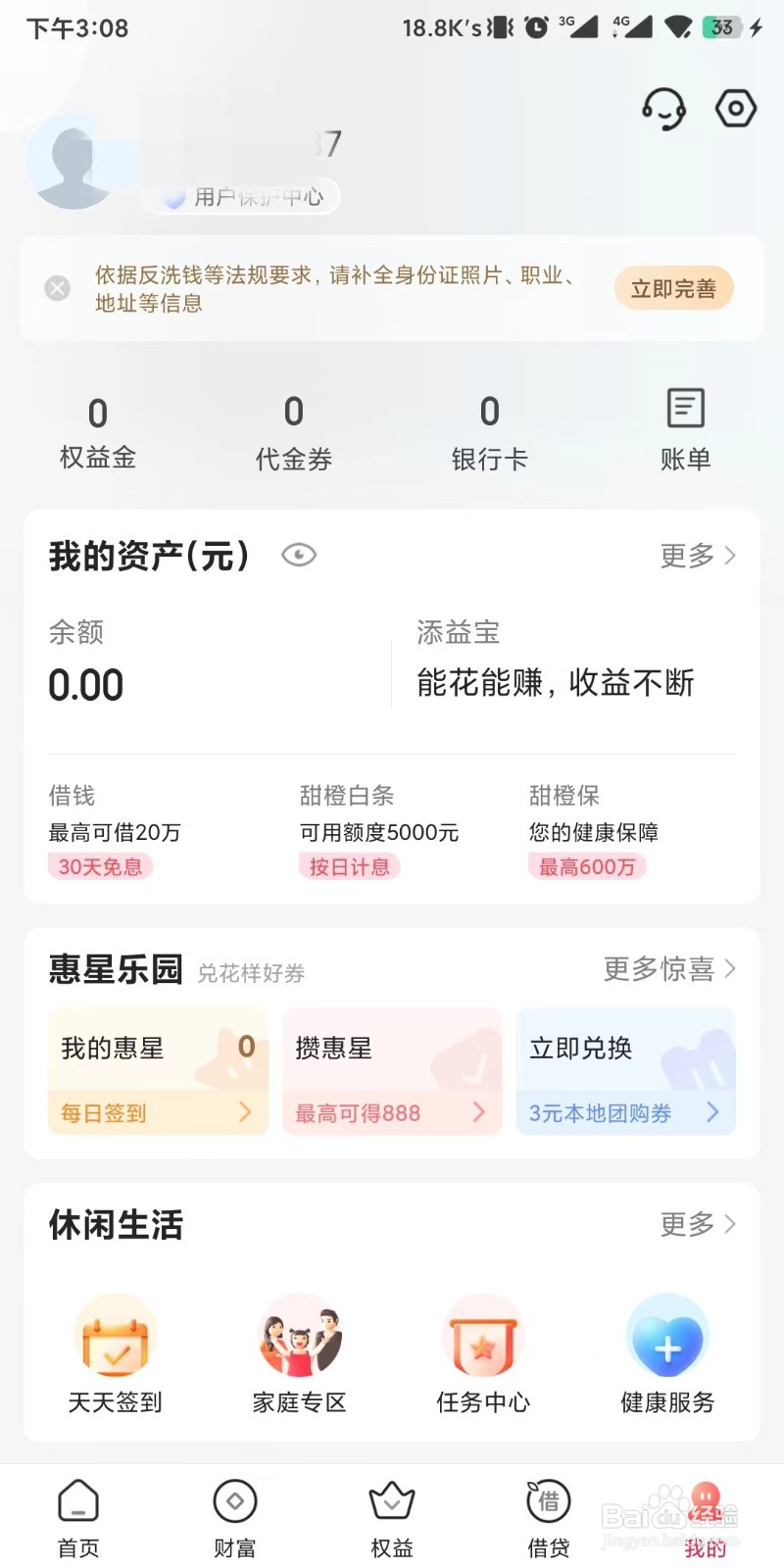Open 更多惊喜 in 惠星乐园
The width and height of the screenshot is (784, 1568).
coord(668,969)
